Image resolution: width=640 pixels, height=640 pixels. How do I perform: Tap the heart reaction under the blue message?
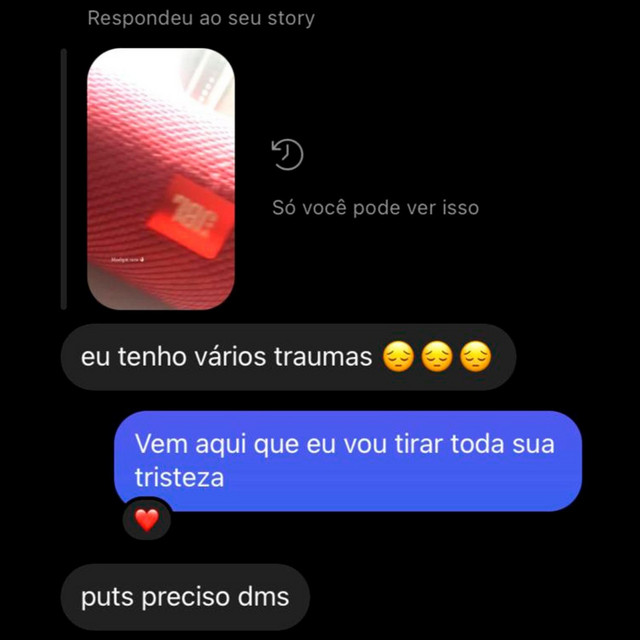[147, 520]
